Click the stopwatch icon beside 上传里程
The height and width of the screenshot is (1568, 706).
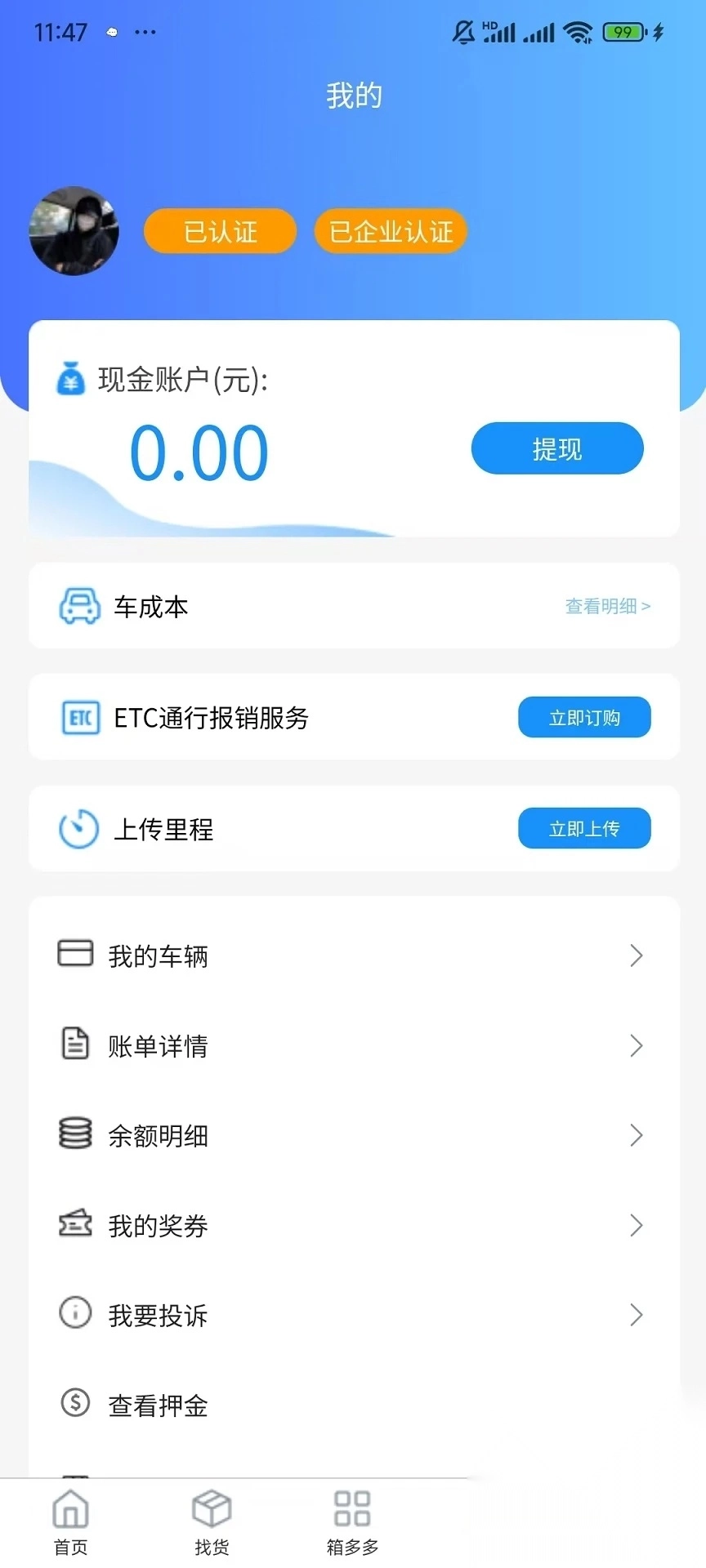(x=77, y=828)
